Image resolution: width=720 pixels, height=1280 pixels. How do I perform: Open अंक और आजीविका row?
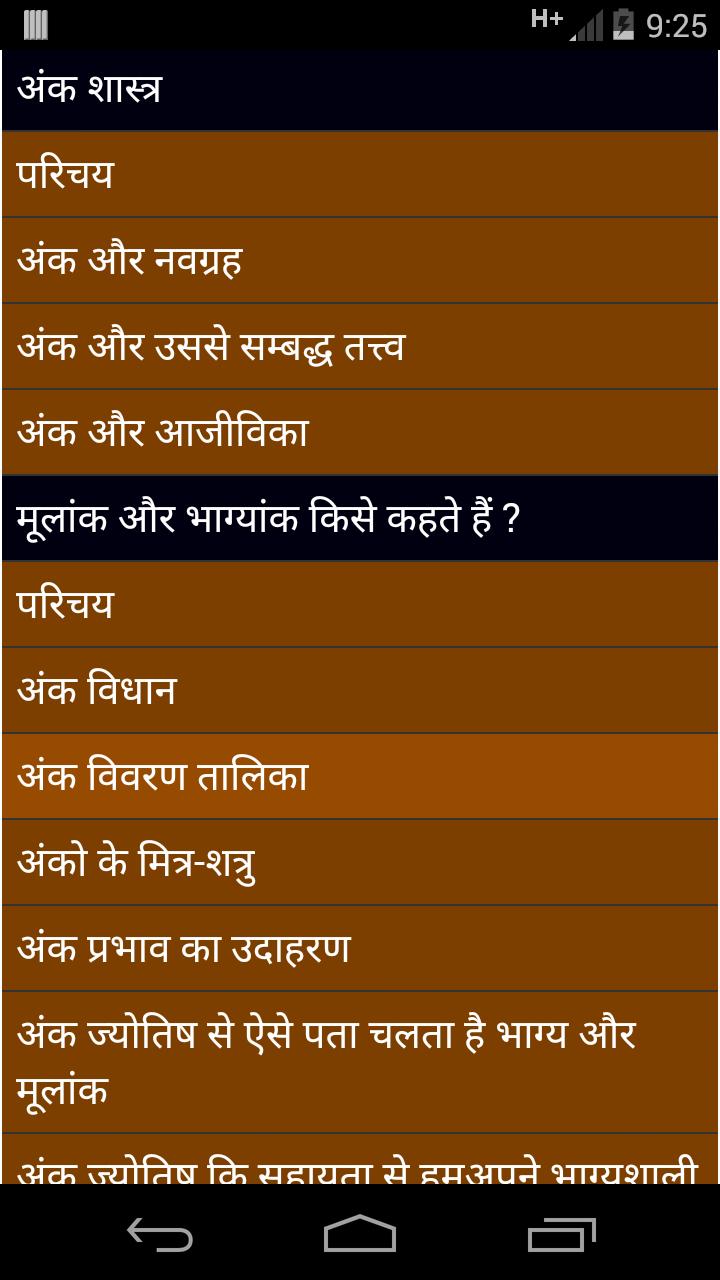tap(360, 433)
